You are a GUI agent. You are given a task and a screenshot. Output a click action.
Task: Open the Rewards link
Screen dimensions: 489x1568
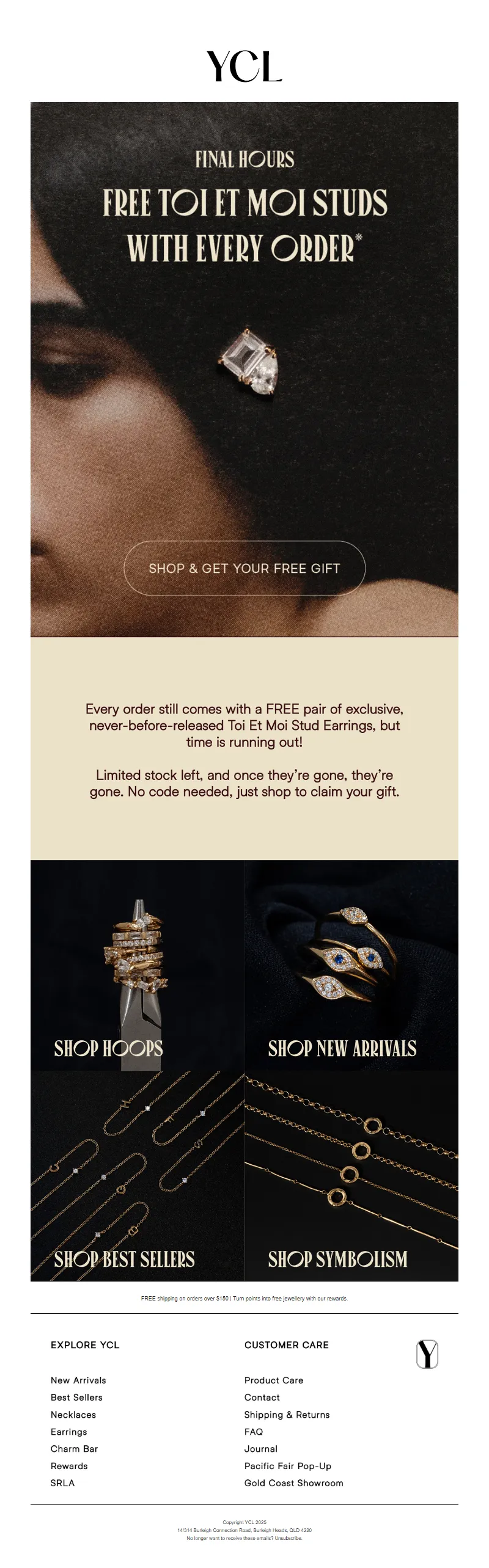click(x=69, y=1465)
